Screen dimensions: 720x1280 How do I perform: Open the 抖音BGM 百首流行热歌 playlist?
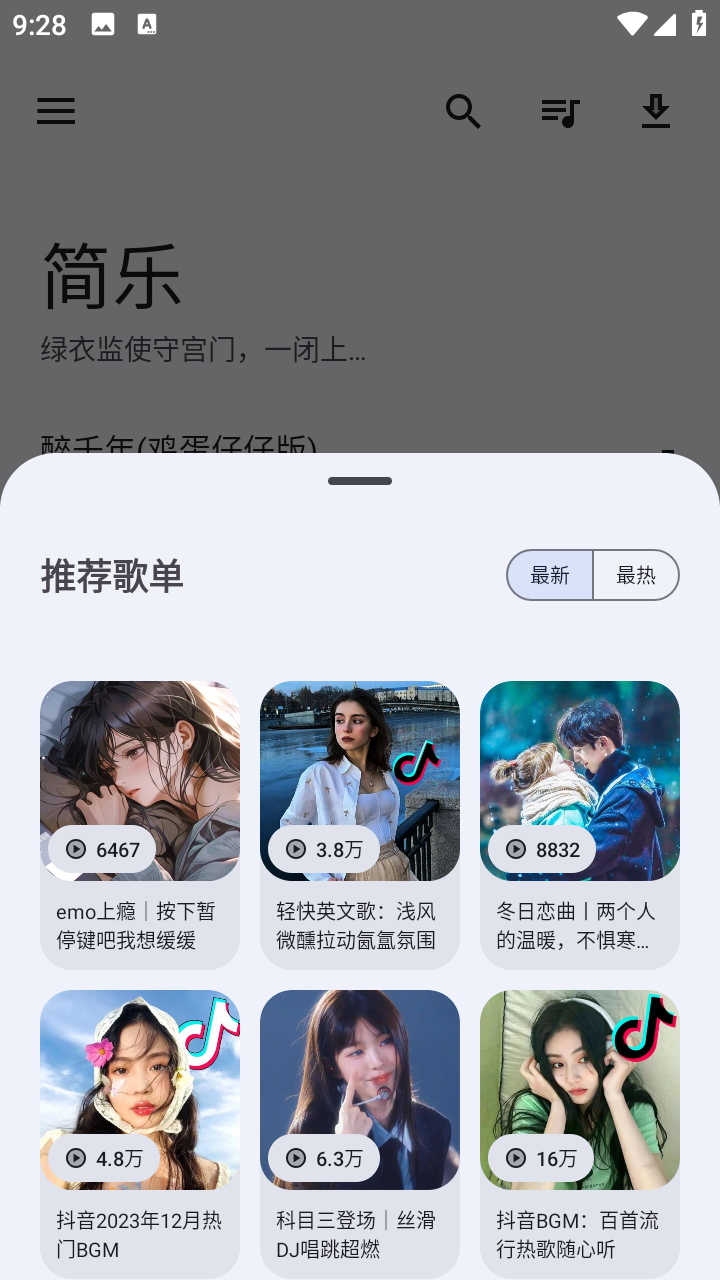(x=580, y=1132)
